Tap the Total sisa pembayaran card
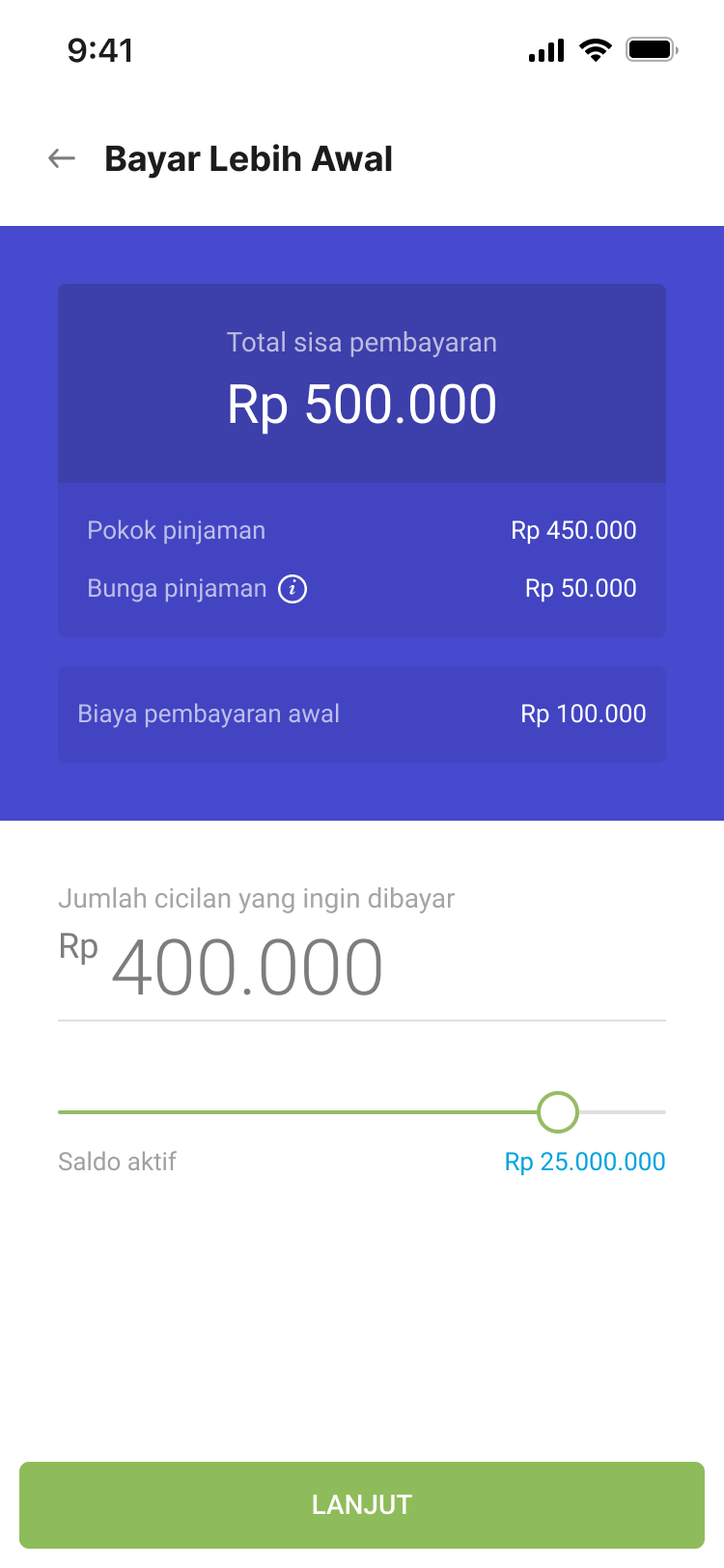Screen dimensions: 724x1568 362,382
